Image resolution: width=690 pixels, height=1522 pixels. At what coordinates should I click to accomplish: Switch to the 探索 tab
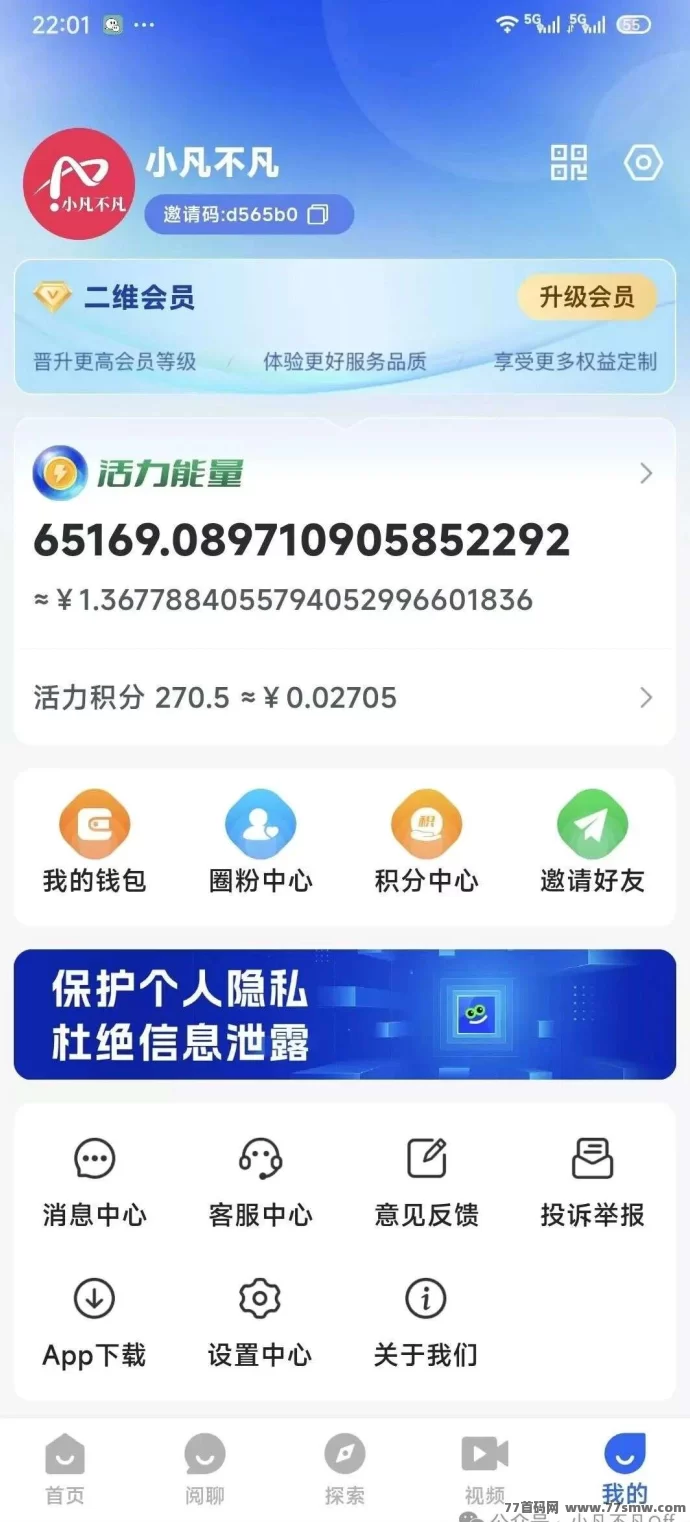345,1470
